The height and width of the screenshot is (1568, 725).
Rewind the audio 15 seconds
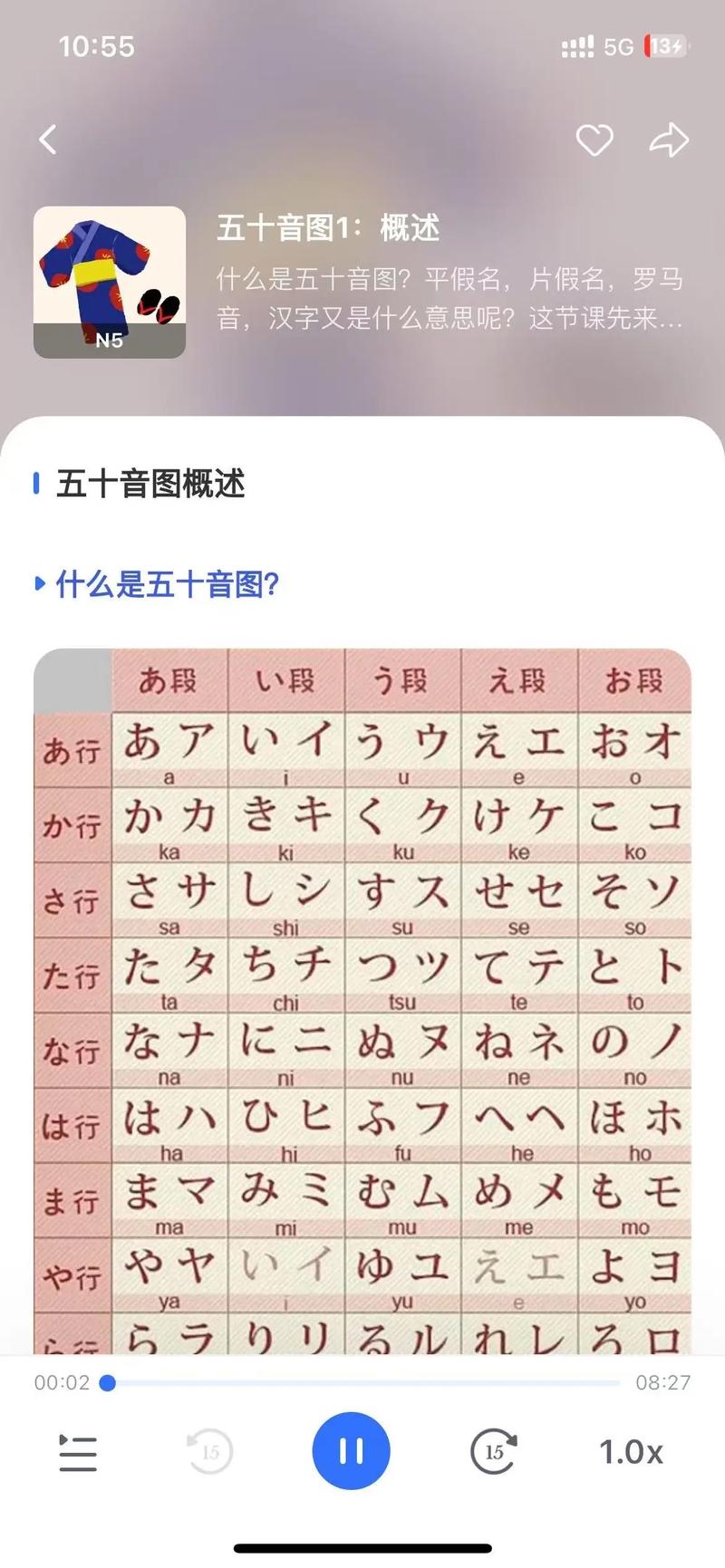click(209, 1451)
